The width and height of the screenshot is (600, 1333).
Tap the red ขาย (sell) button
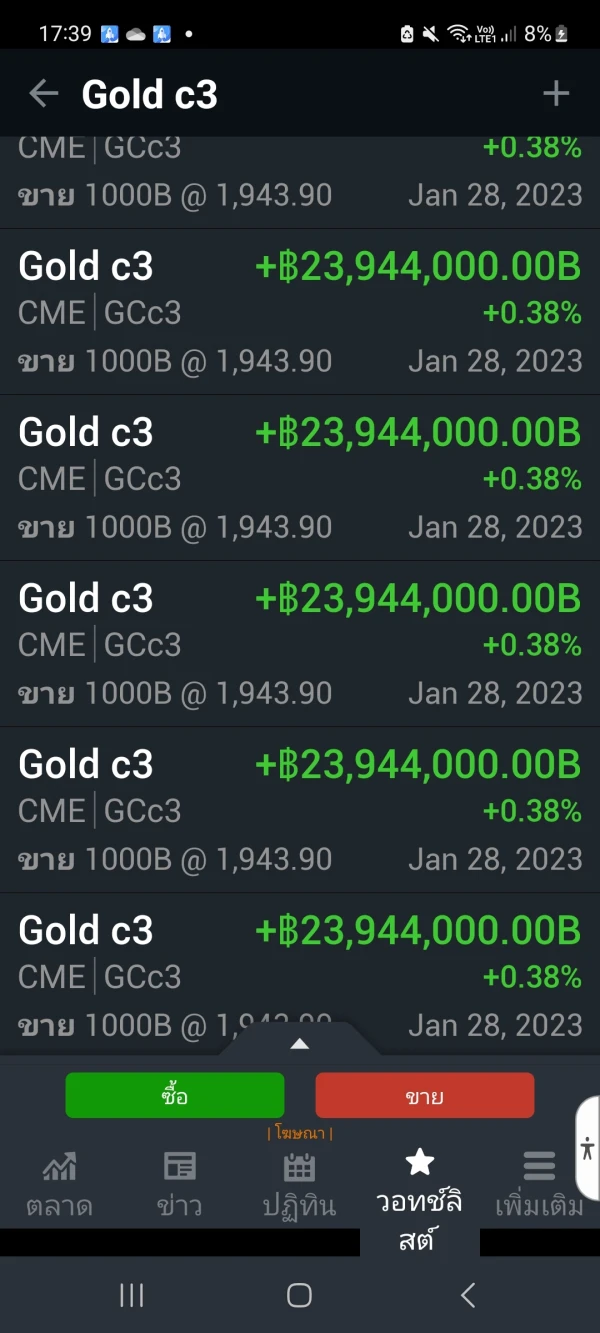[425, 1095]
